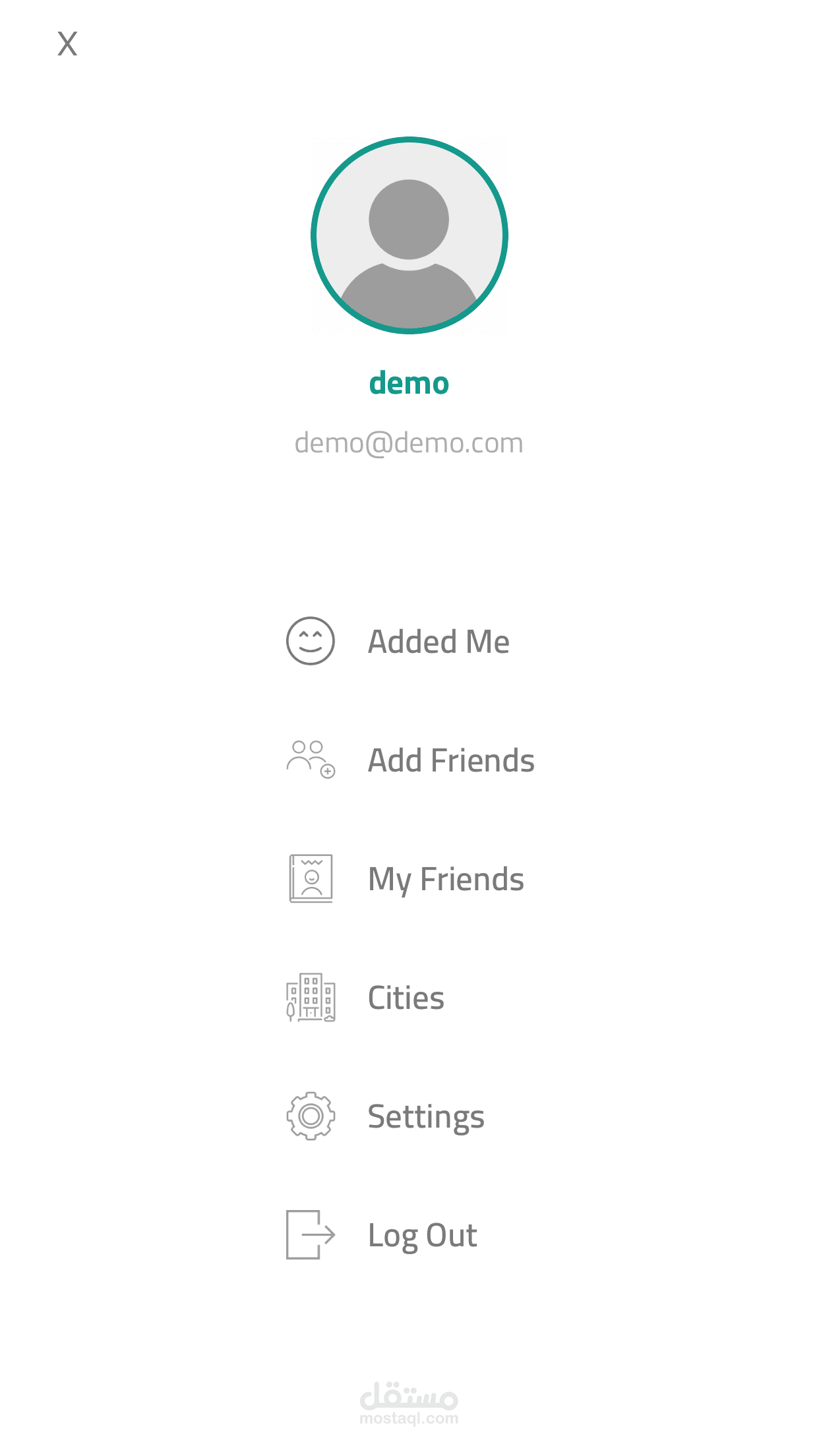The image size is (819, 1456).
Task: View My Friends
Action: coord(445,879)
